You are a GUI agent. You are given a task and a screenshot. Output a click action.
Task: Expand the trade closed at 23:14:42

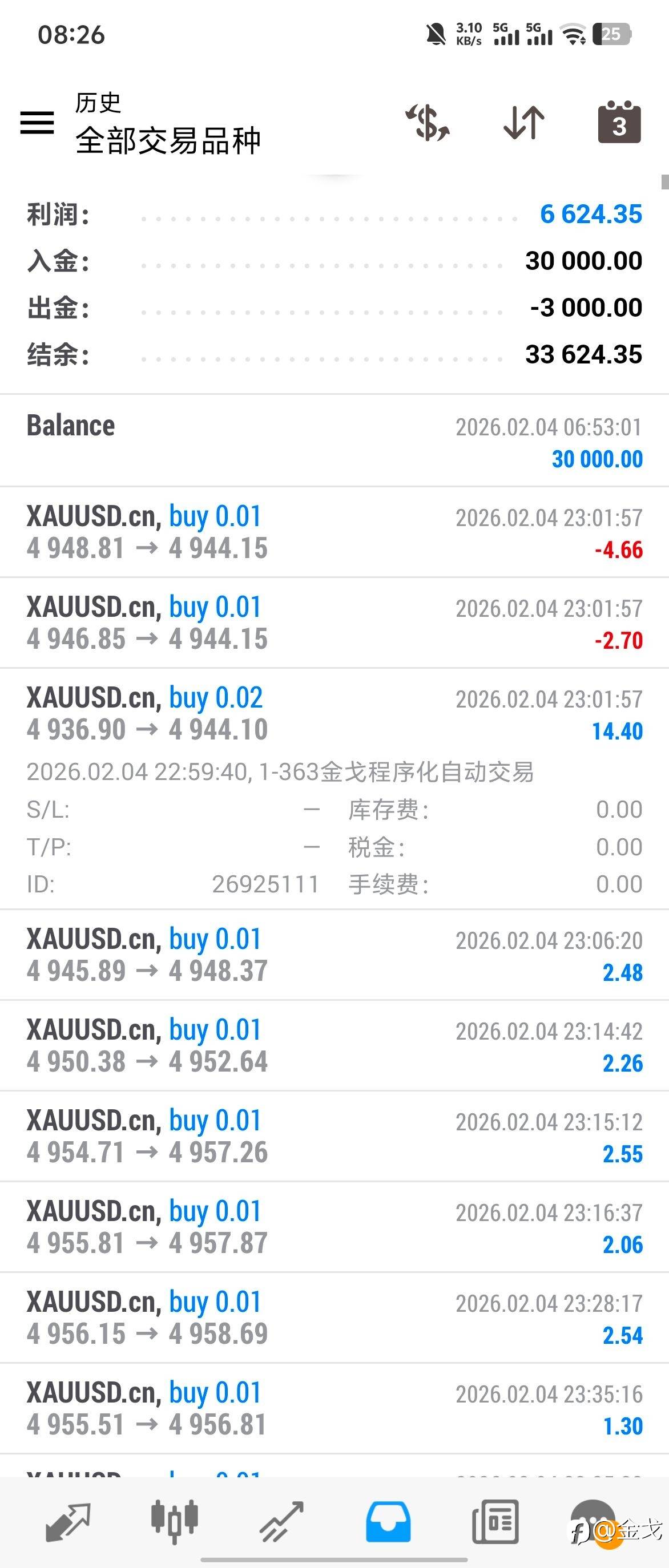[334, 1046]
